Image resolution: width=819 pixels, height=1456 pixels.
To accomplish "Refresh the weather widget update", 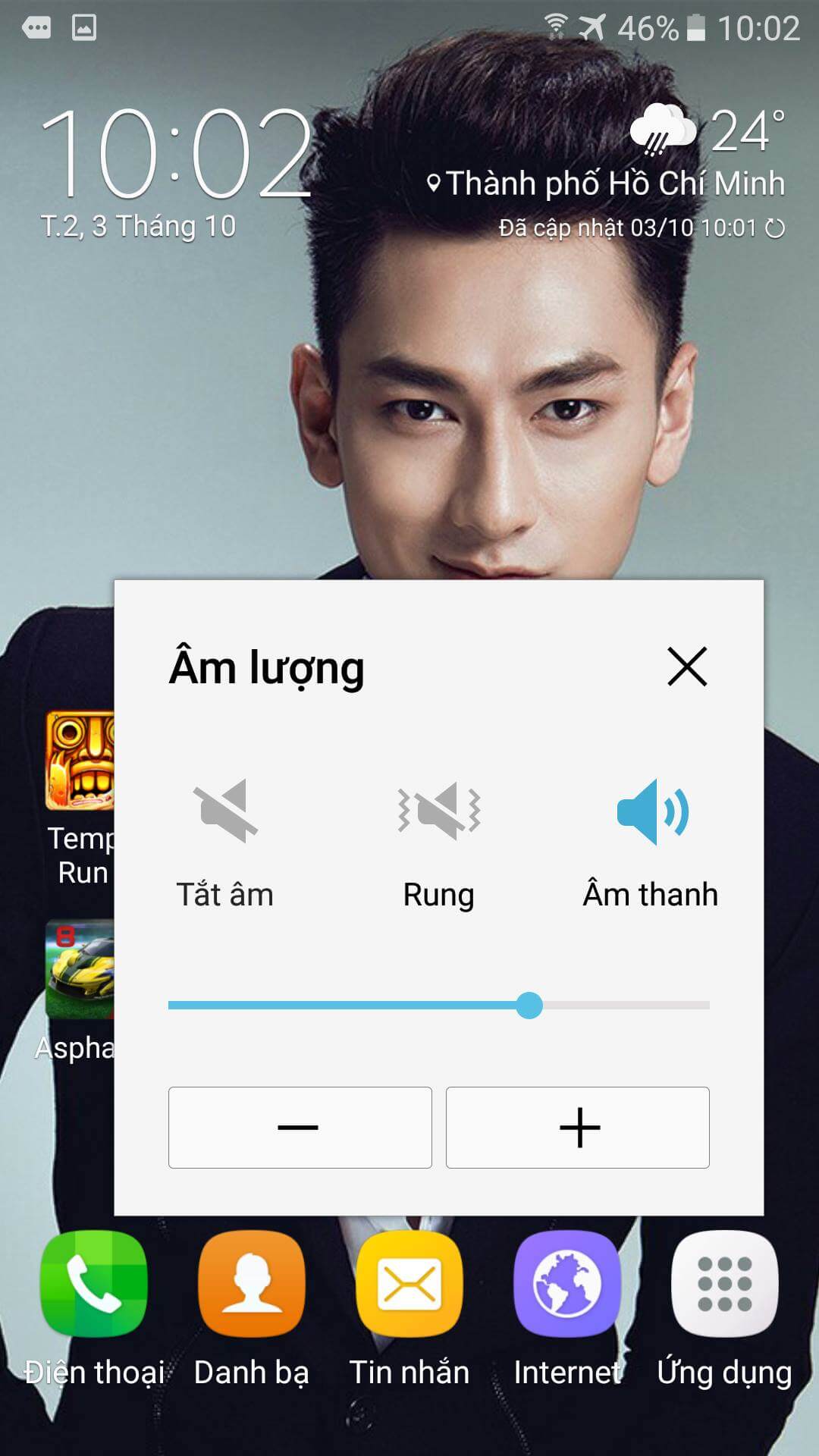I will click(775, 228).
